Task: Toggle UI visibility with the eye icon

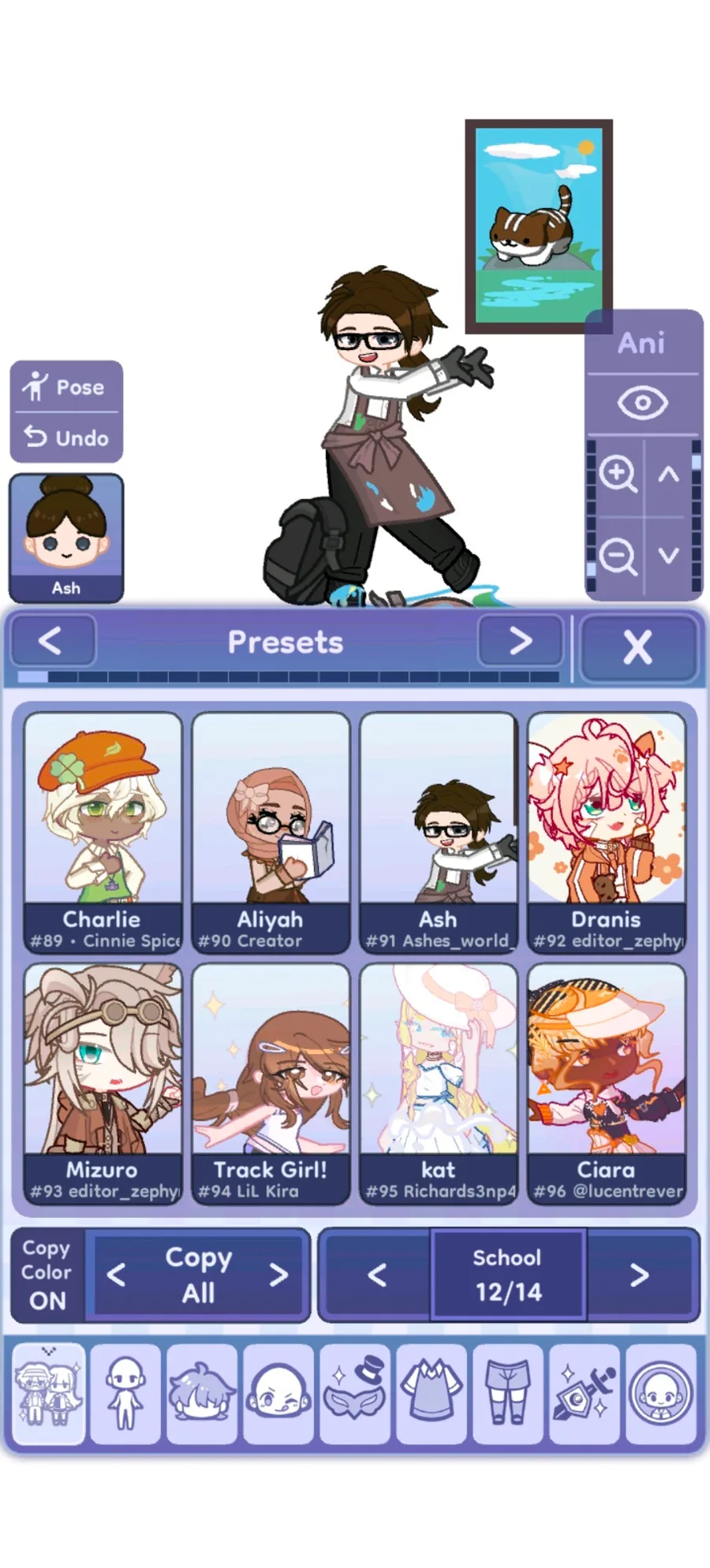Action: (642, 403)
